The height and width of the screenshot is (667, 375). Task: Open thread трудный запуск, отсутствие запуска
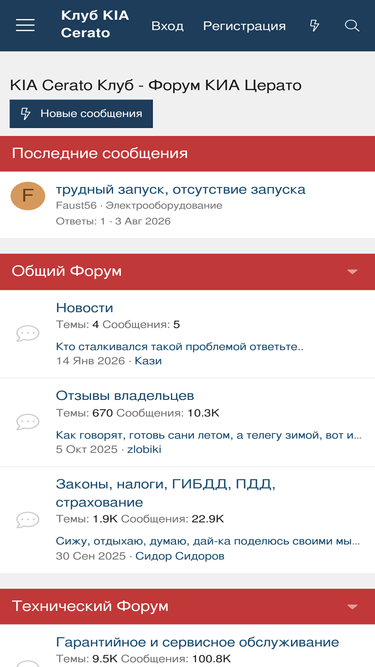pyautogui.click(x=180, y=189)
